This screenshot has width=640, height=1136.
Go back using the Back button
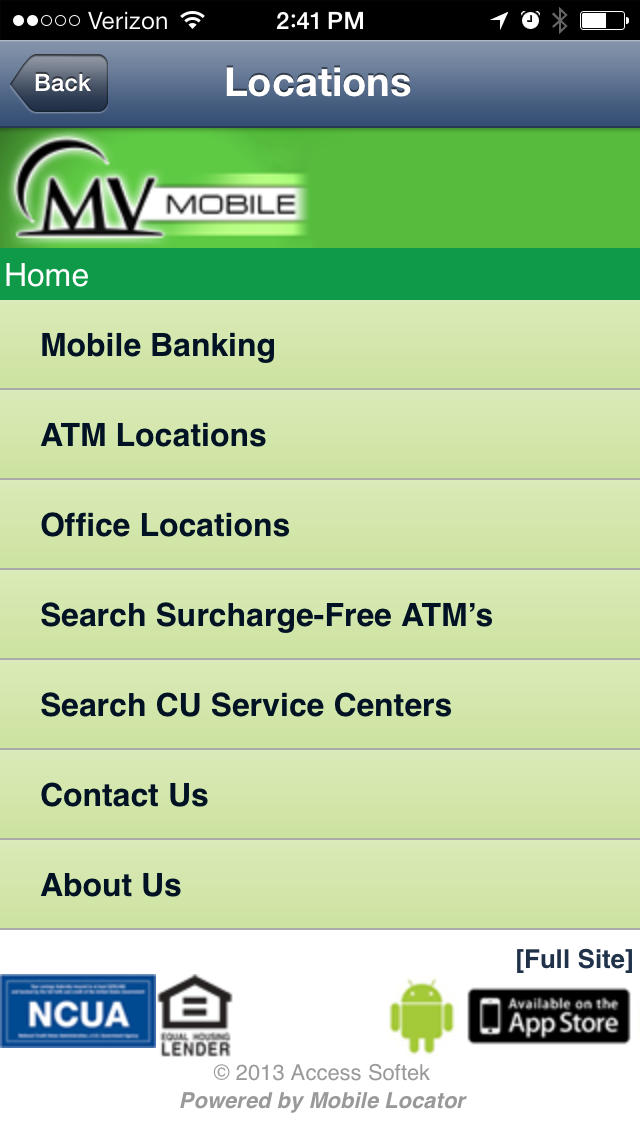(59, 83)
